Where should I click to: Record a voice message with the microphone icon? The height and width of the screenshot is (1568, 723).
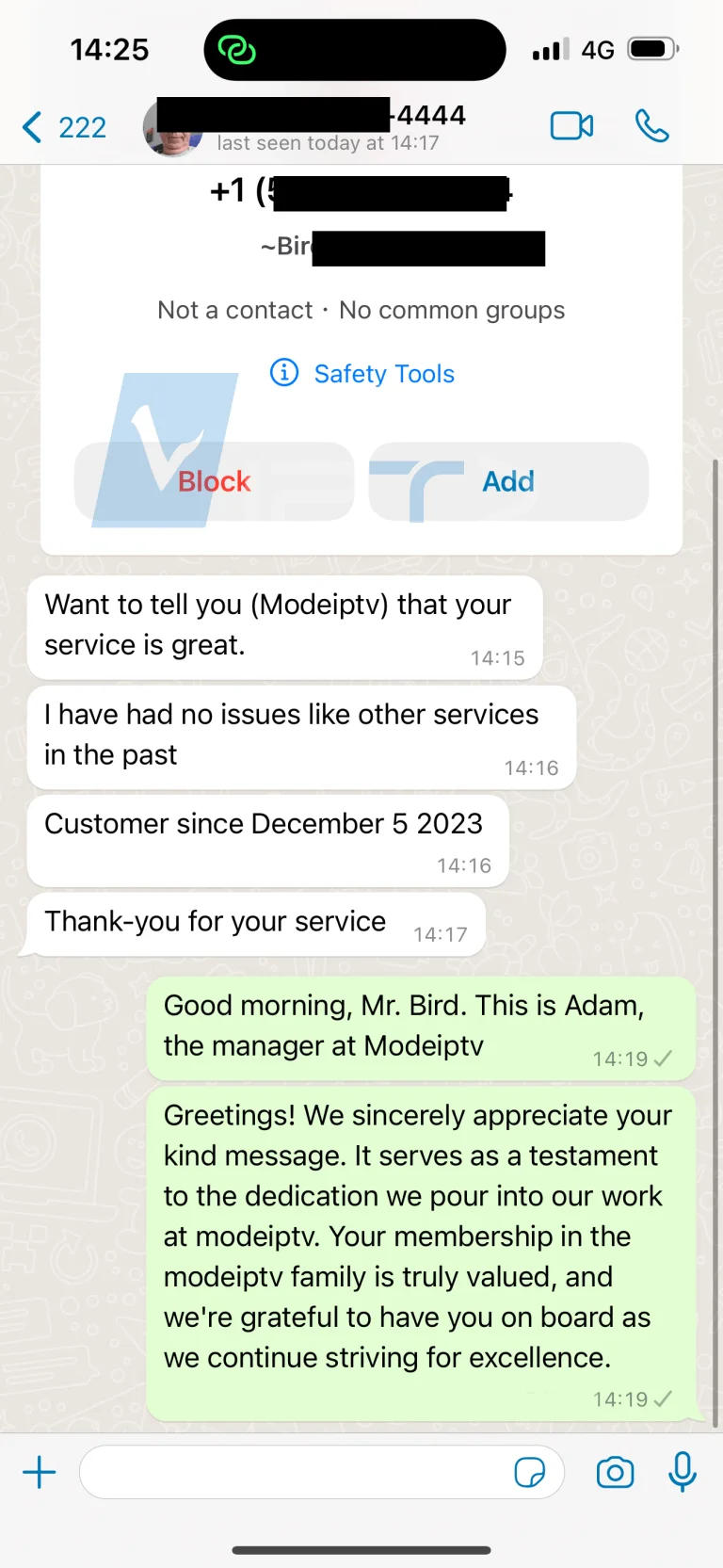click(x=682, y=1471)
